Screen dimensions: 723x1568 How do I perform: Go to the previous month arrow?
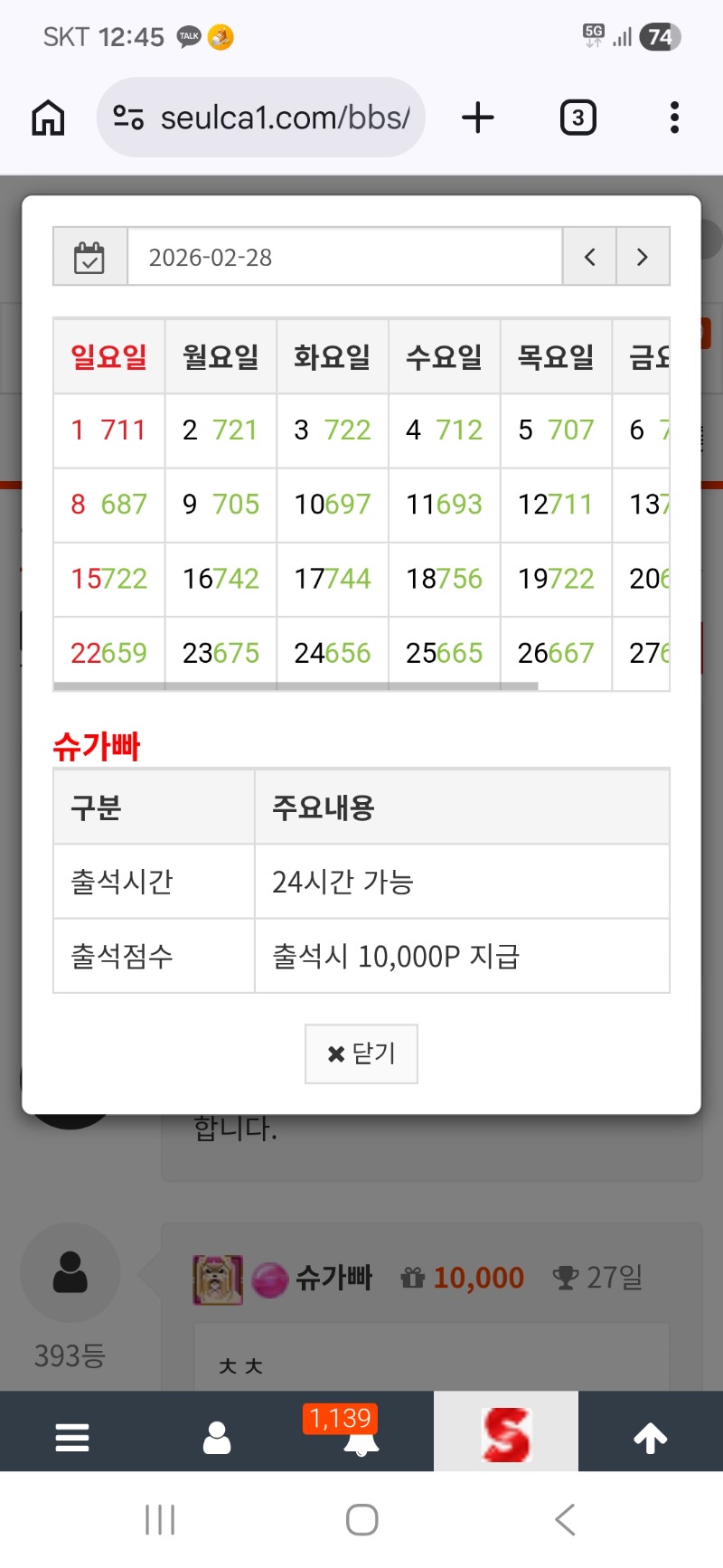pyautogui.click(x=589, y=257)
